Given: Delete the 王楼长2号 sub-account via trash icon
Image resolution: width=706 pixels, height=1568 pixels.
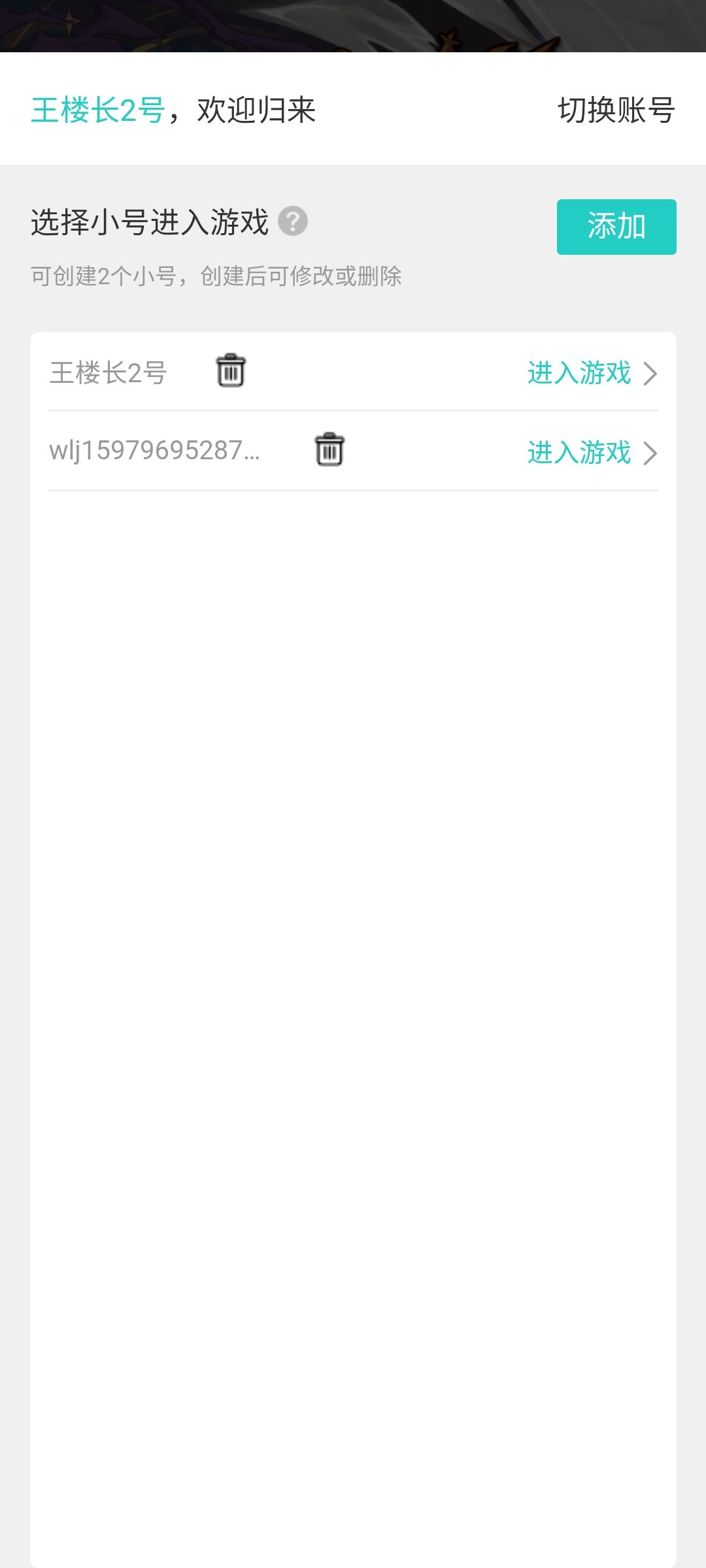Looking at the screenshot, I should [x=230, y=372].
